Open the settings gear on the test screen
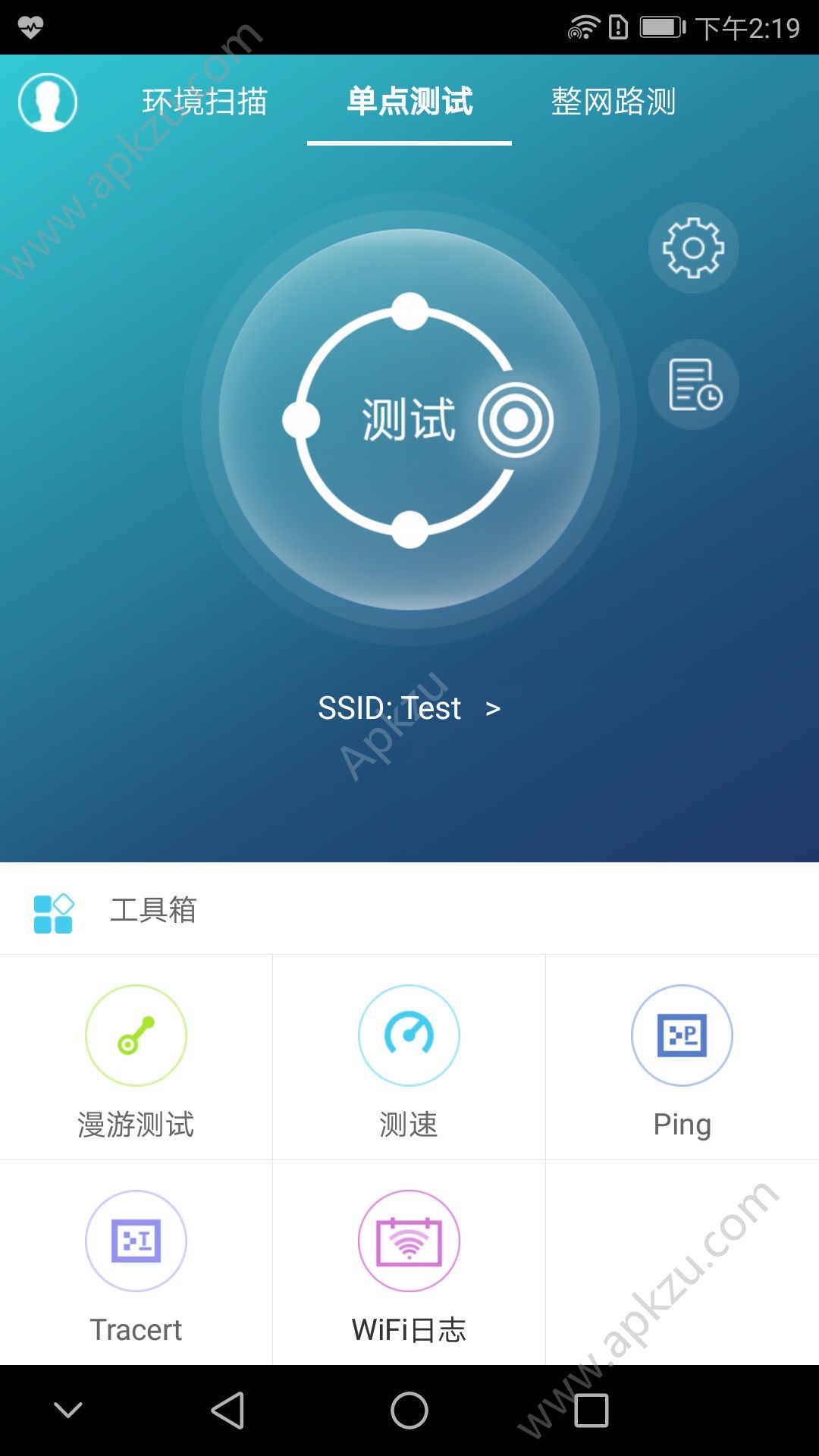This screenshot has height=1456, width=819. point(694,249)
